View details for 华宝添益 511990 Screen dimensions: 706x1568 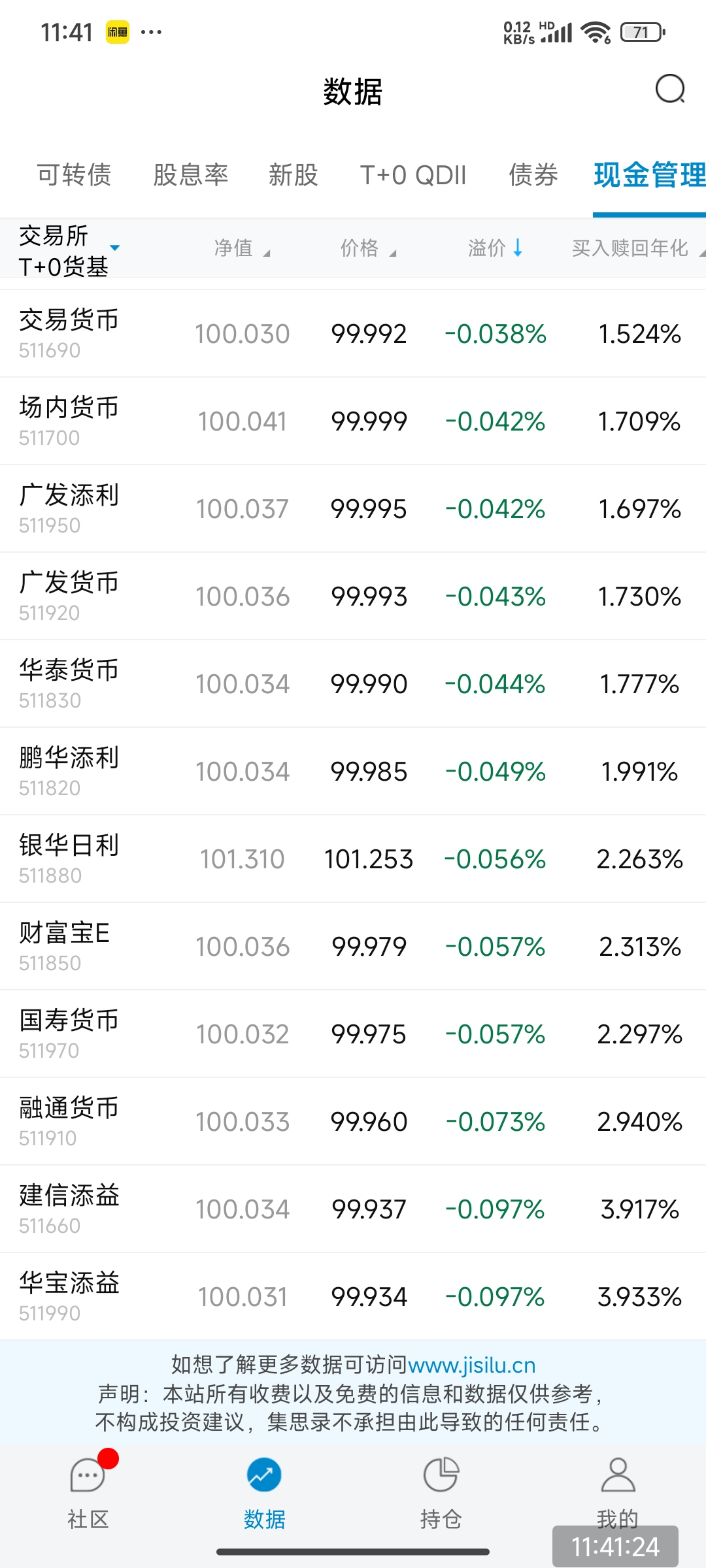(x=353, y=1296)
